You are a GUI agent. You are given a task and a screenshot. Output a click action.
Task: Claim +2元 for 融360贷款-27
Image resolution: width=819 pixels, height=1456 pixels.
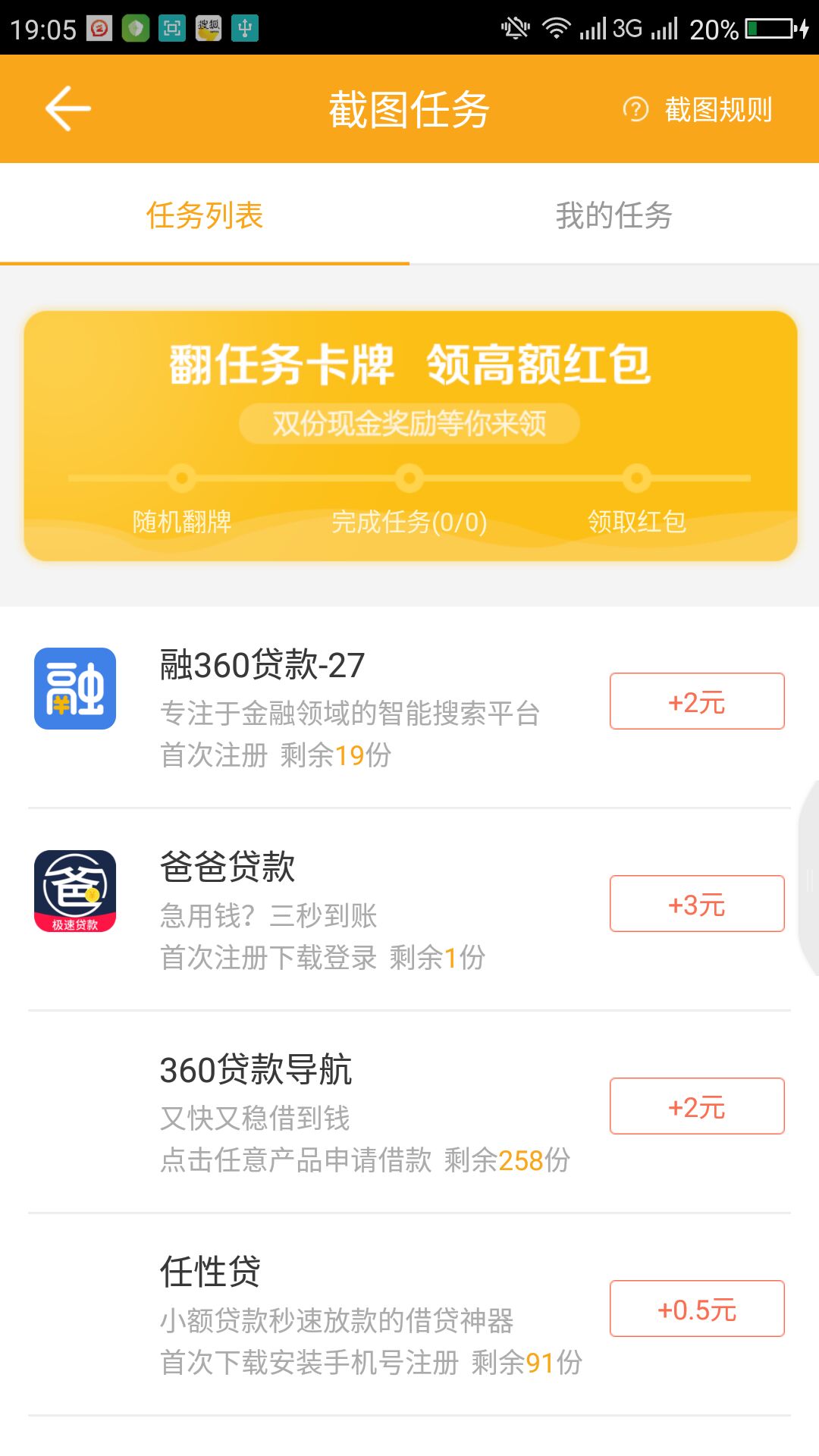[x=696, y=701]
